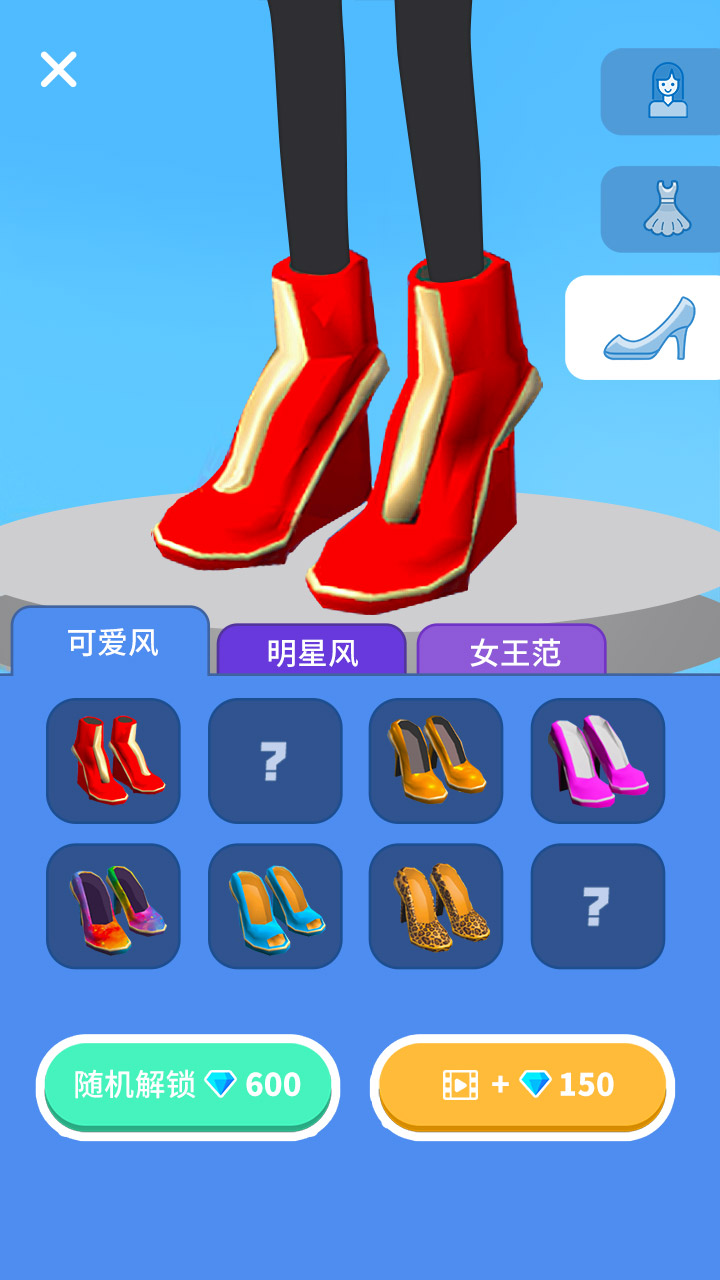The image size is (720, 1280).
Task: Pick the magenta pink high heels
Action: point(598,761)
